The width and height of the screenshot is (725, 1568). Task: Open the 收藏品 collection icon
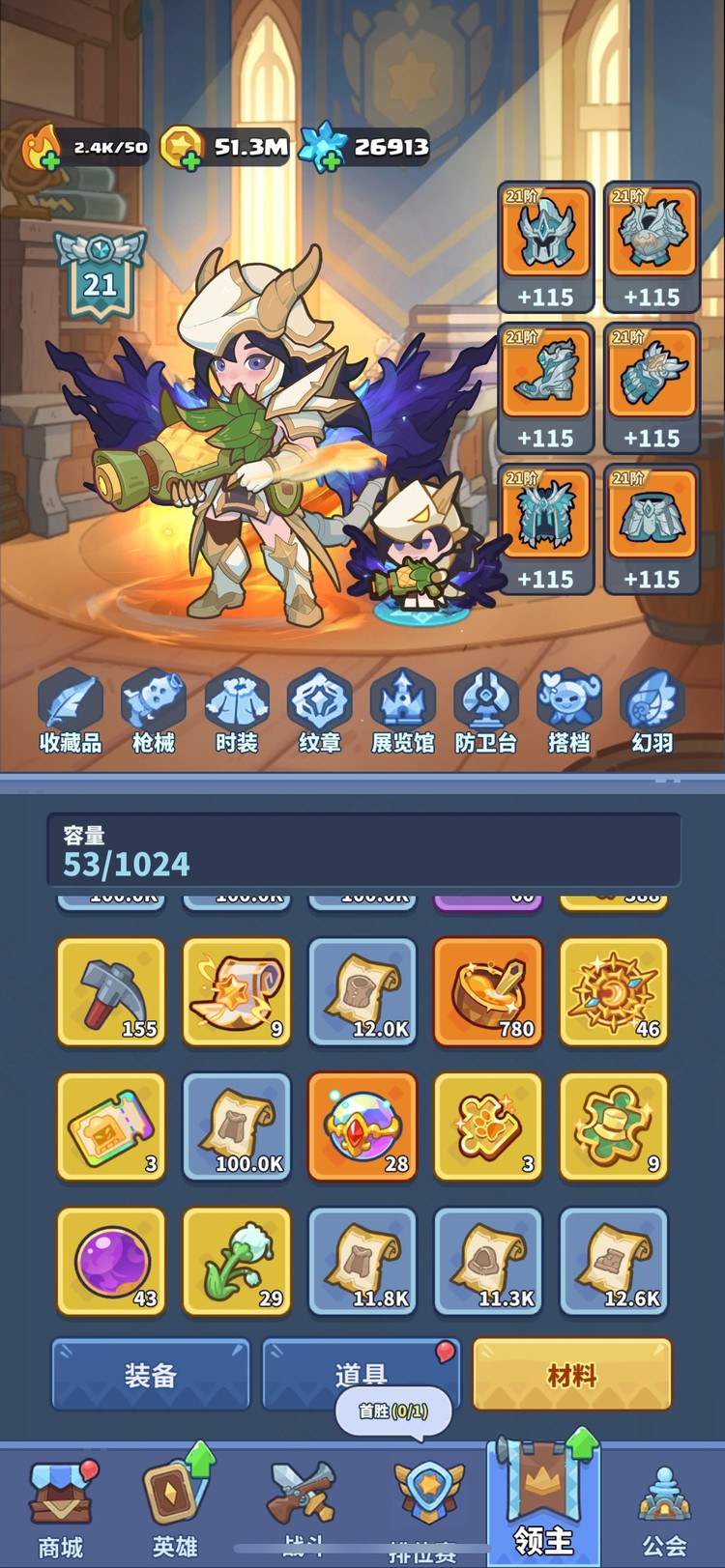pyautogui.click(x=71, y=710)
